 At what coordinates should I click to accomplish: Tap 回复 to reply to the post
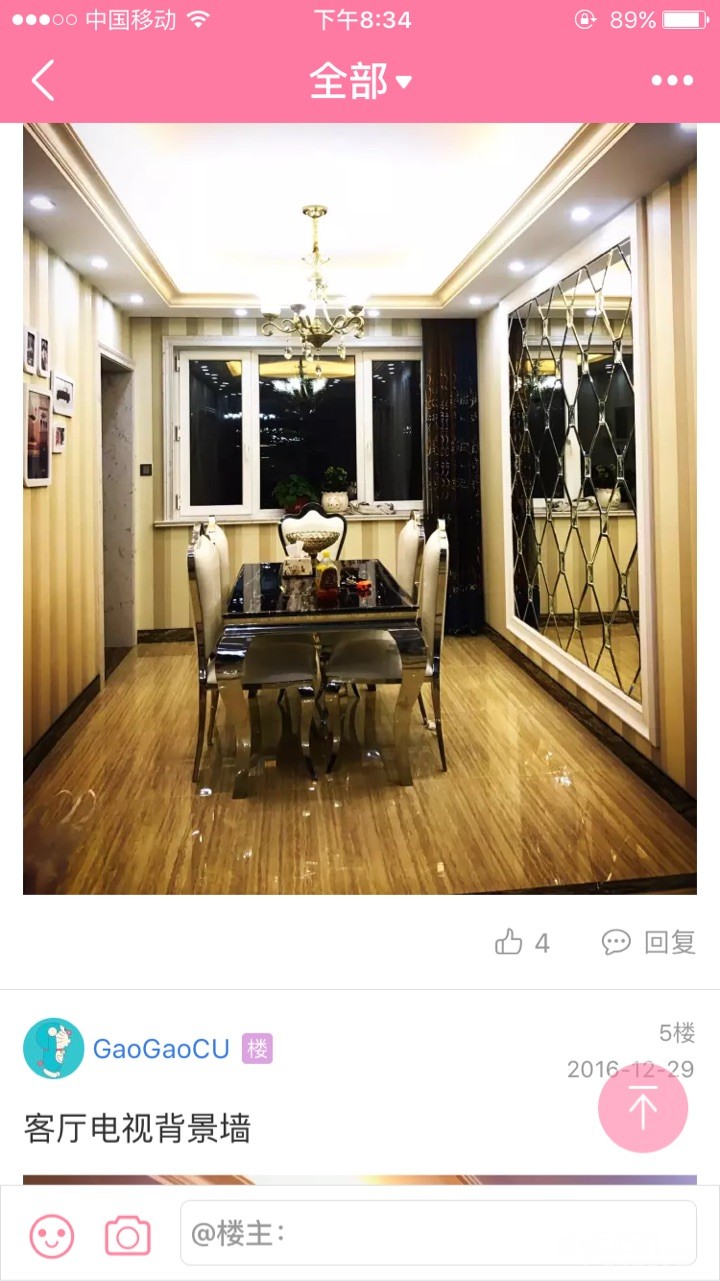(x=649, y=942)
